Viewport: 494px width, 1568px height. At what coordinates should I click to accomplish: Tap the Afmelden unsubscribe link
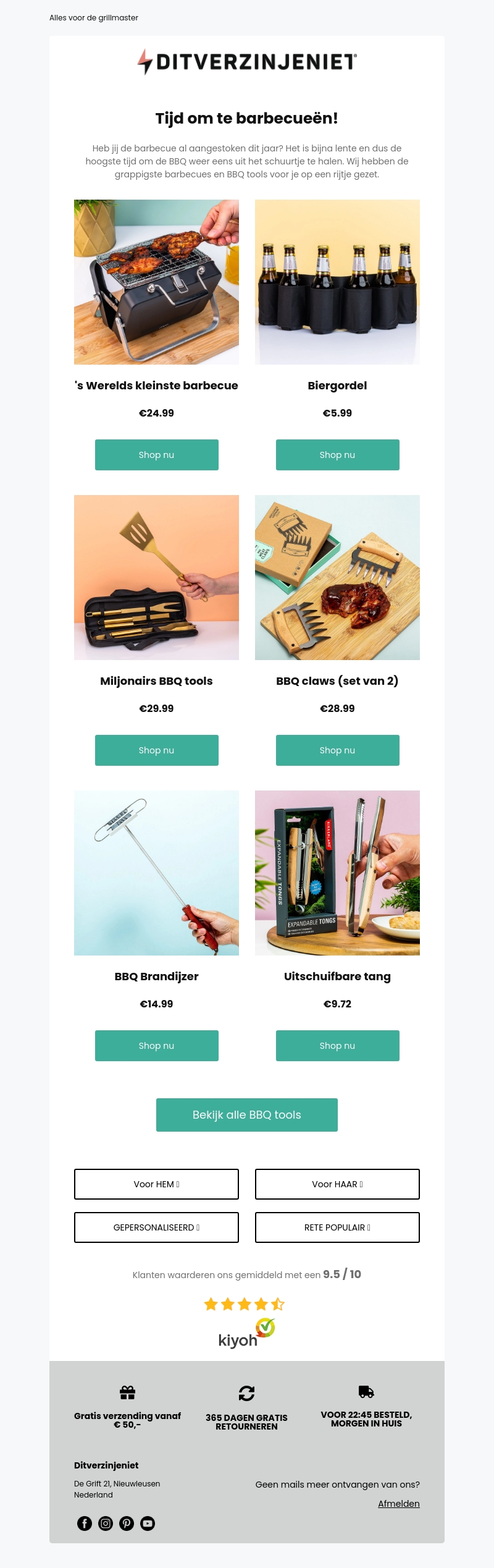point(398,1504)
